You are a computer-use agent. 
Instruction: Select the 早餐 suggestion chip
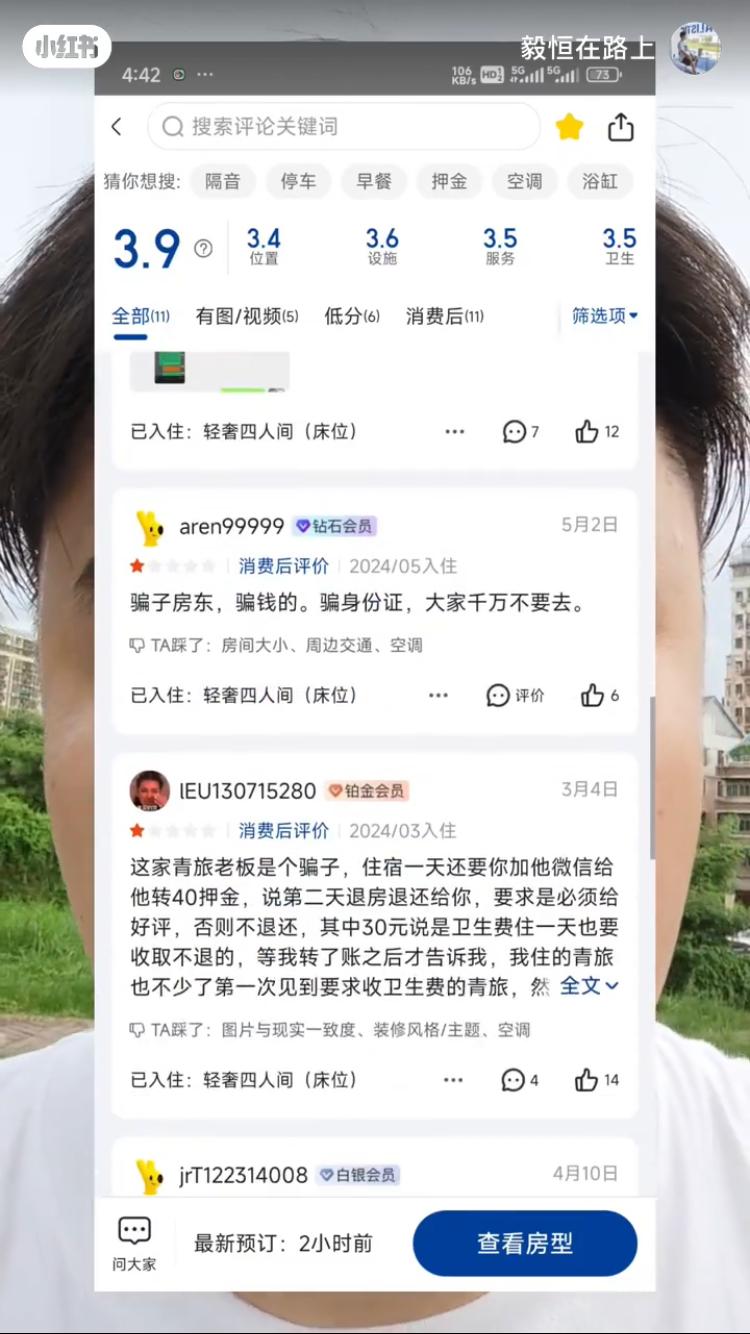pos(374,181)
